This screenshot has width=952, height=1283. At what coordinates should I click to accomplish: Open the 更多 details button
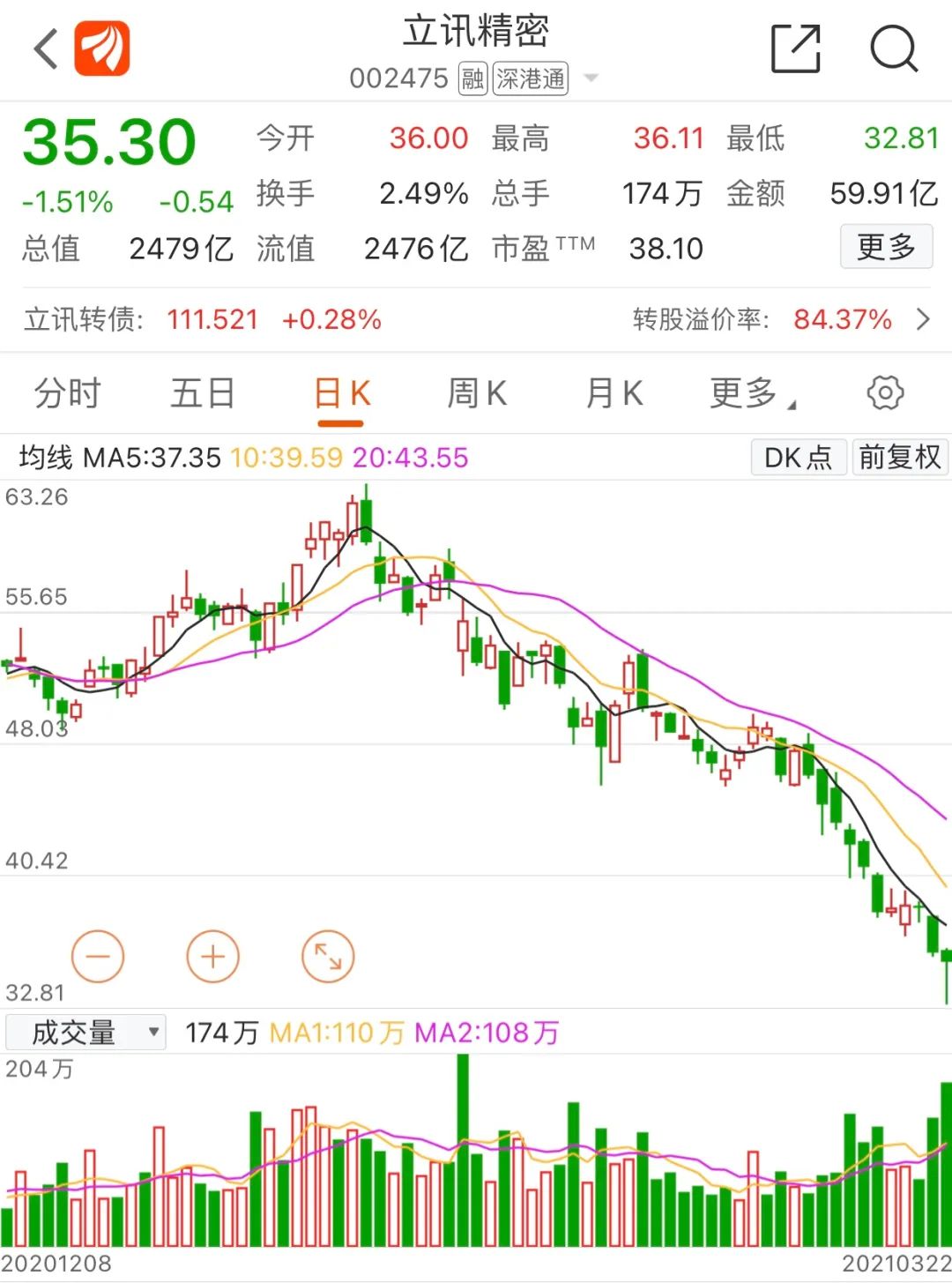(886, 246)
